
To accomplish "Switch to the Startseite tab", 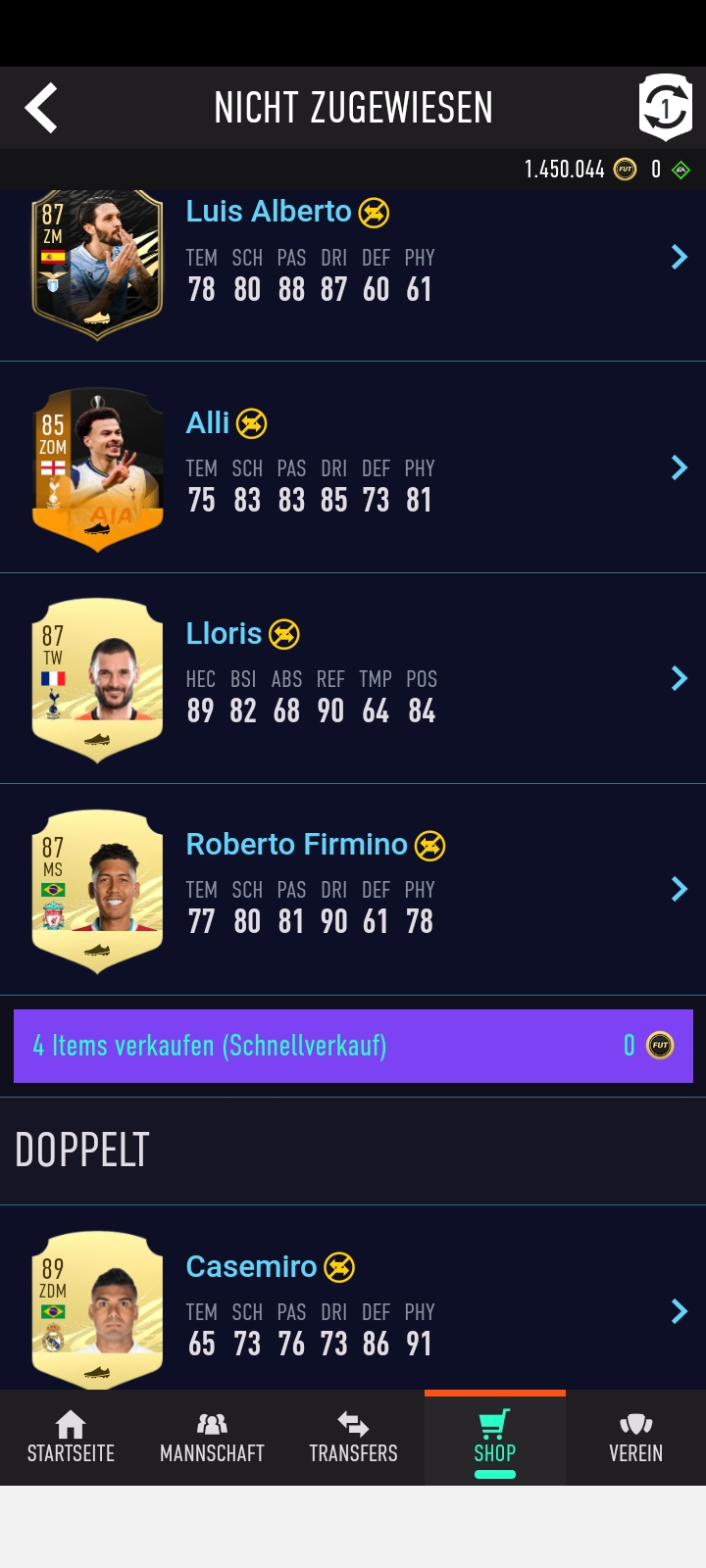I will (x=71, y=1438).
